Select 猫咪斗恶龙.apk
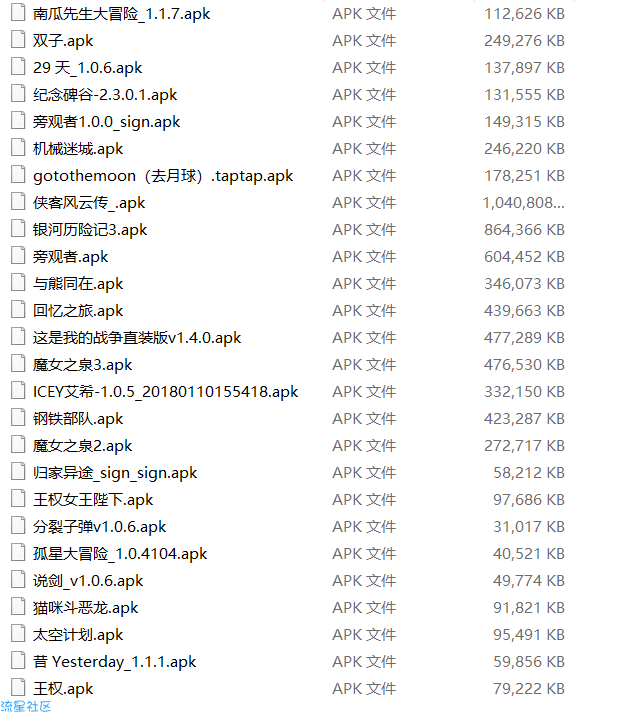Image resolution: width=625 pixels, height=712 pixels. [85, 608]
